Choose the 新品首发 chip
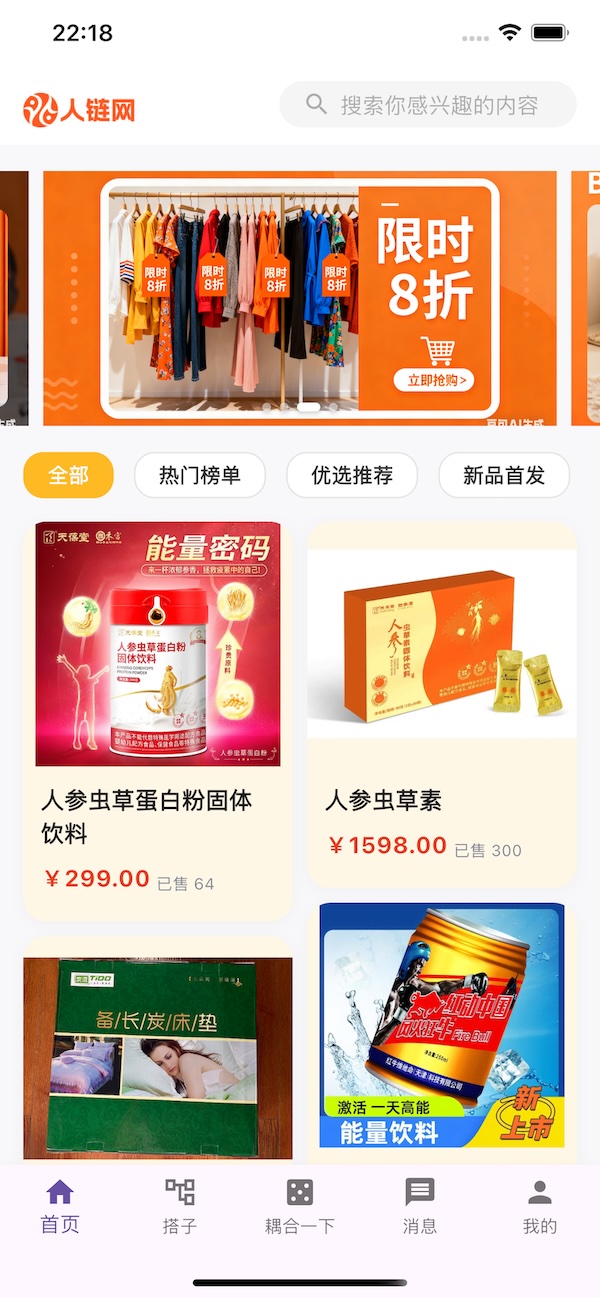 click(x=504, y=475)
